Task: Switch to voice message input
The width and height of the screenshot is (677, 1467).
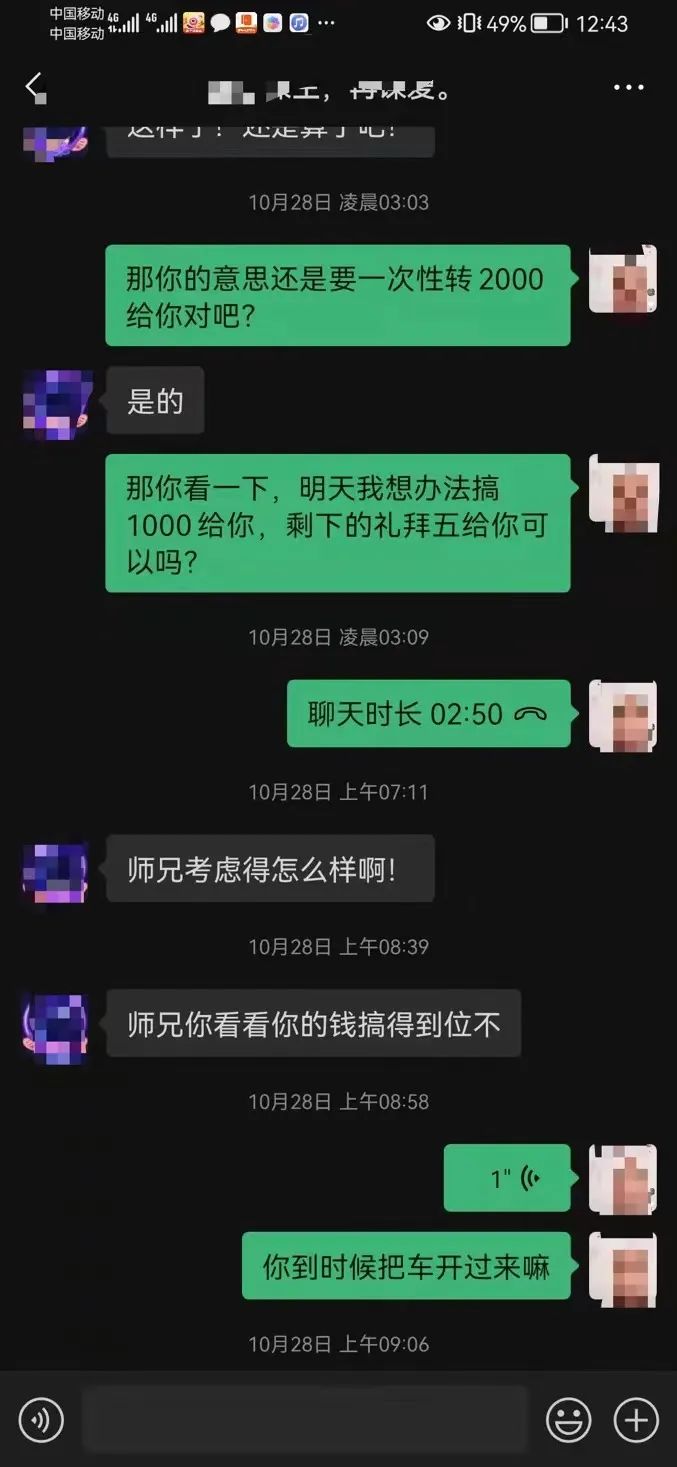Action: pyautogui.click(x=41, y=1419)
